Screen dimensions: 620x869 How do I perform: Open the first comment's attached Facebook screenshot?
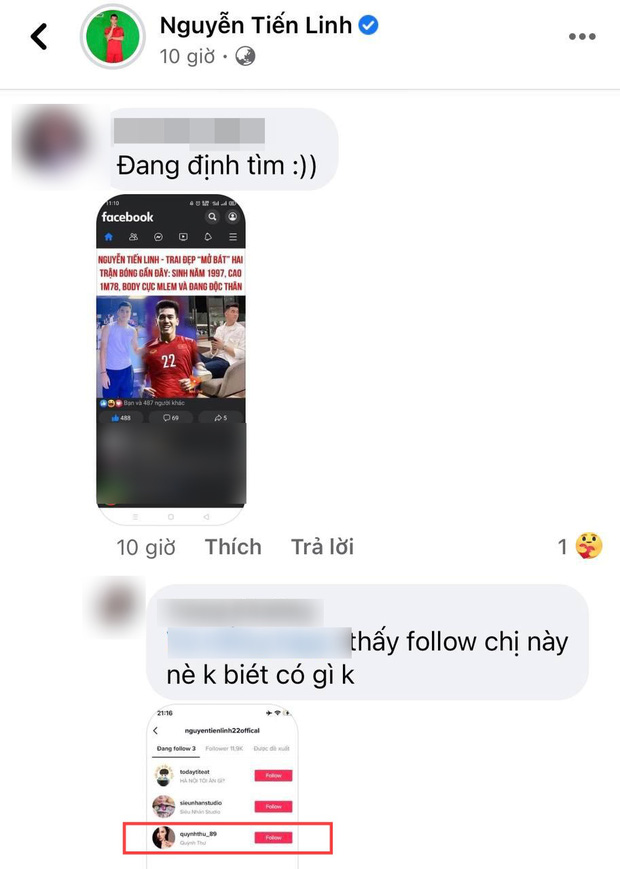(171, 358)
